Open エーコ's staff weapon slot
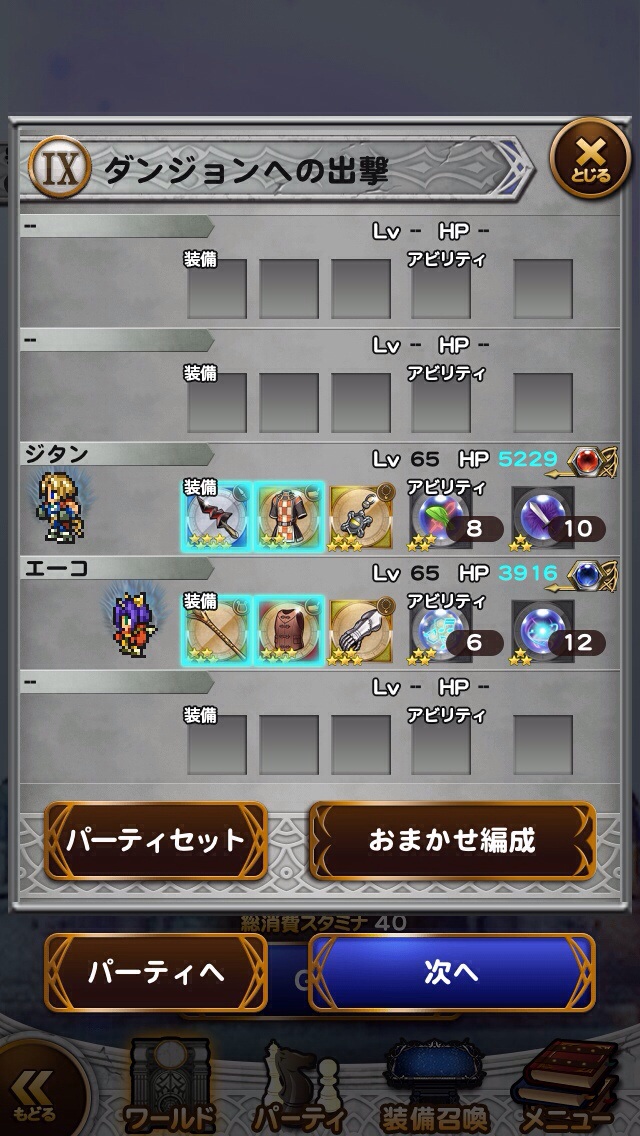This screenshot has width=640, height=1136. (x=217, y=630)
